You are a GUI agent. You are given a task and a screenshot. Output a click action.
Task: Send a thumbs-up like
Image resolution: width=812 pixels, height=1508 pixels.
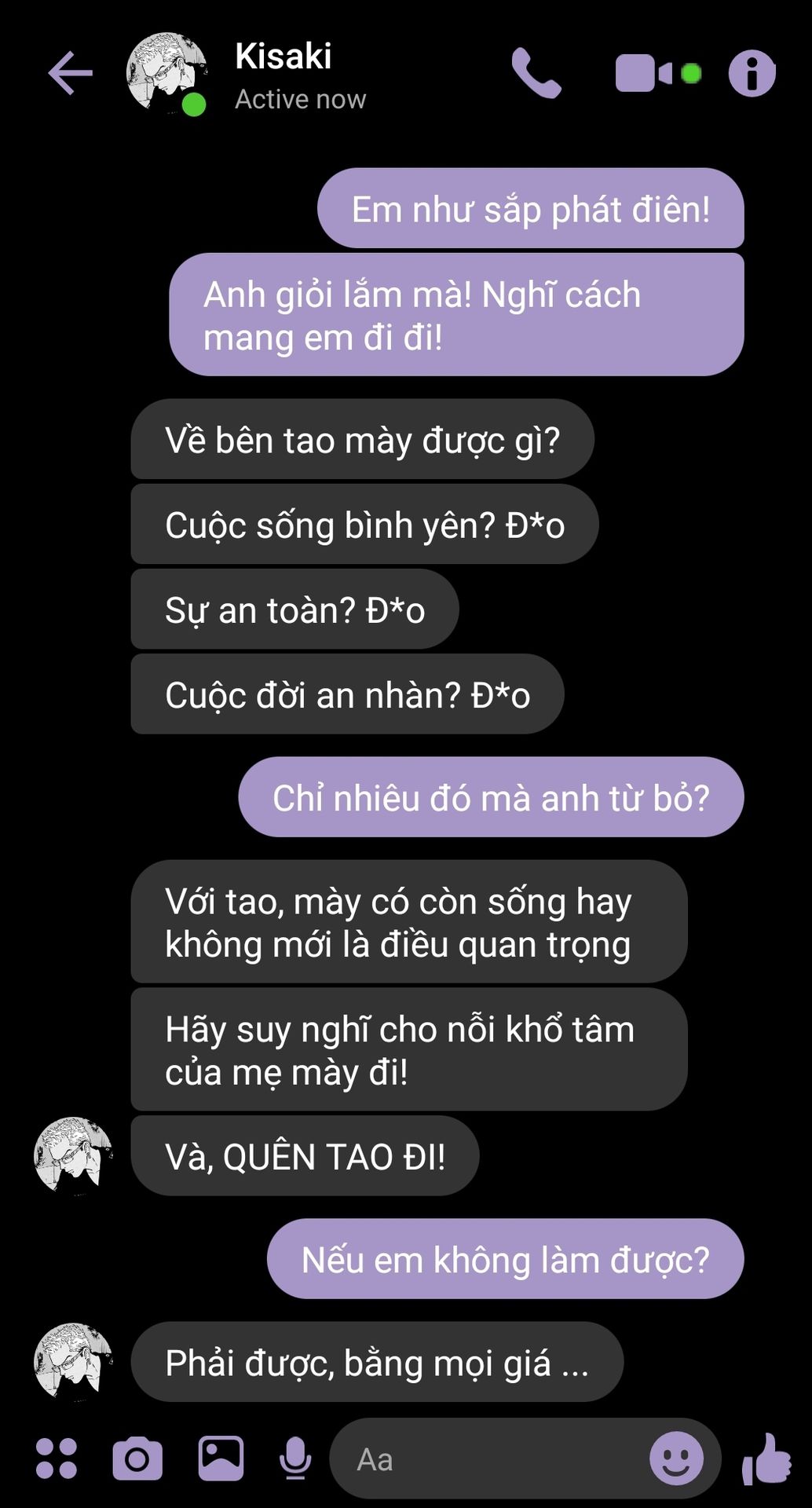[766, 1459]
